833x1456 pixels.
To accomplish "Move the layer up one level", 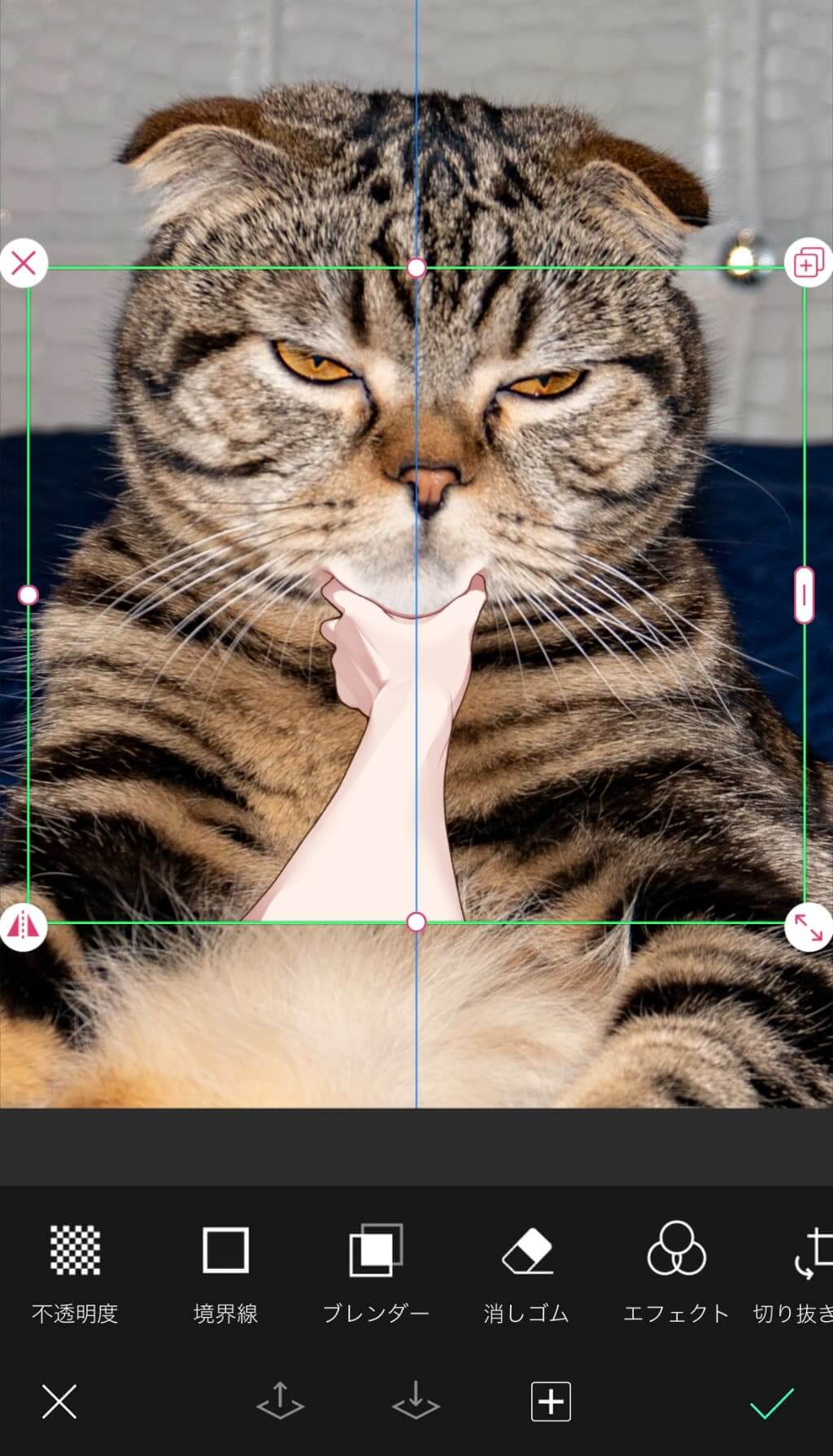I will pyautogui.click(x=280, y=1401).
